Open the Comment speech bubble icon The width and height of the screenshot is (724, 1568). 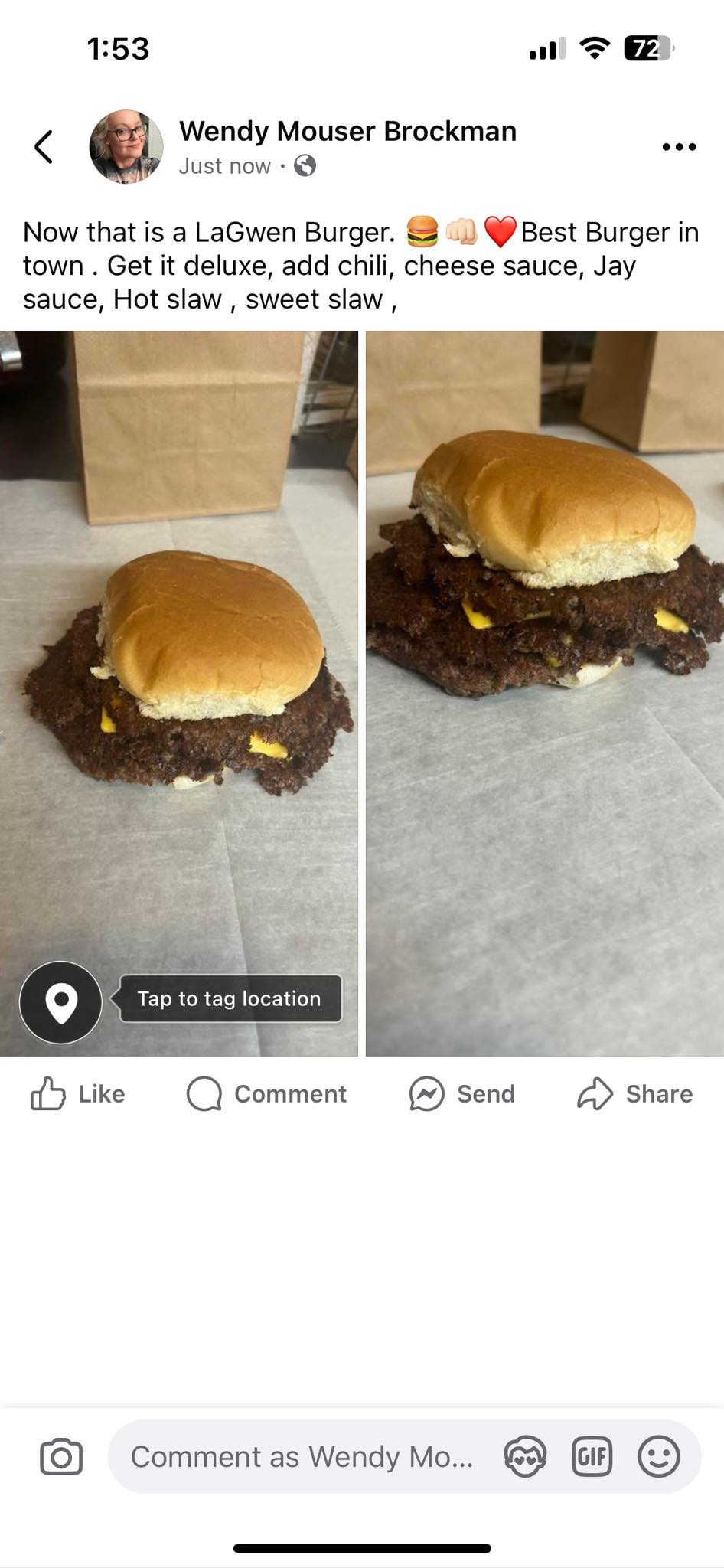204,1094
